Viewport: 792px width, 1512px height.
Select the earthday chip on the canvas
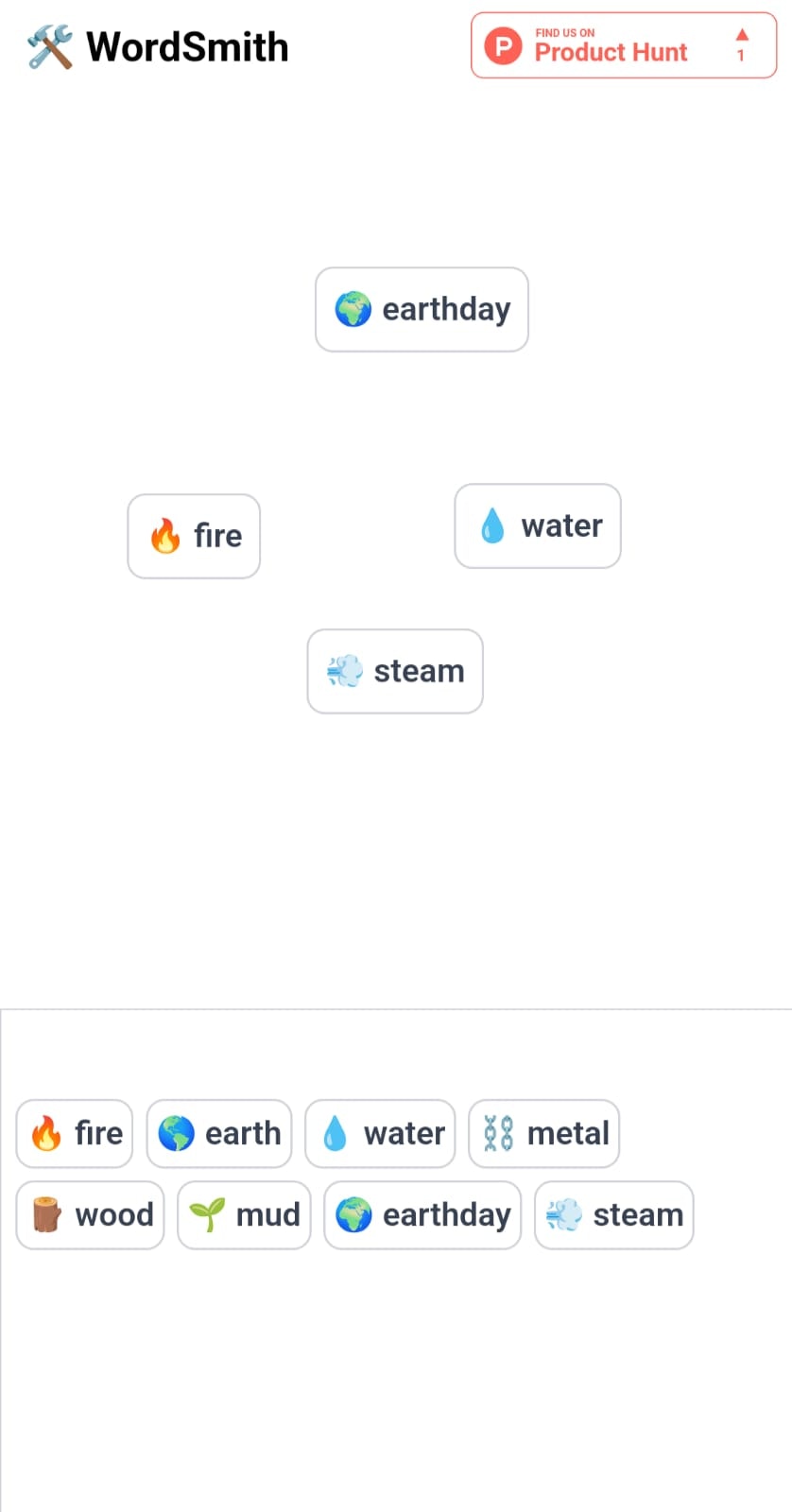(x=422, y=310)
